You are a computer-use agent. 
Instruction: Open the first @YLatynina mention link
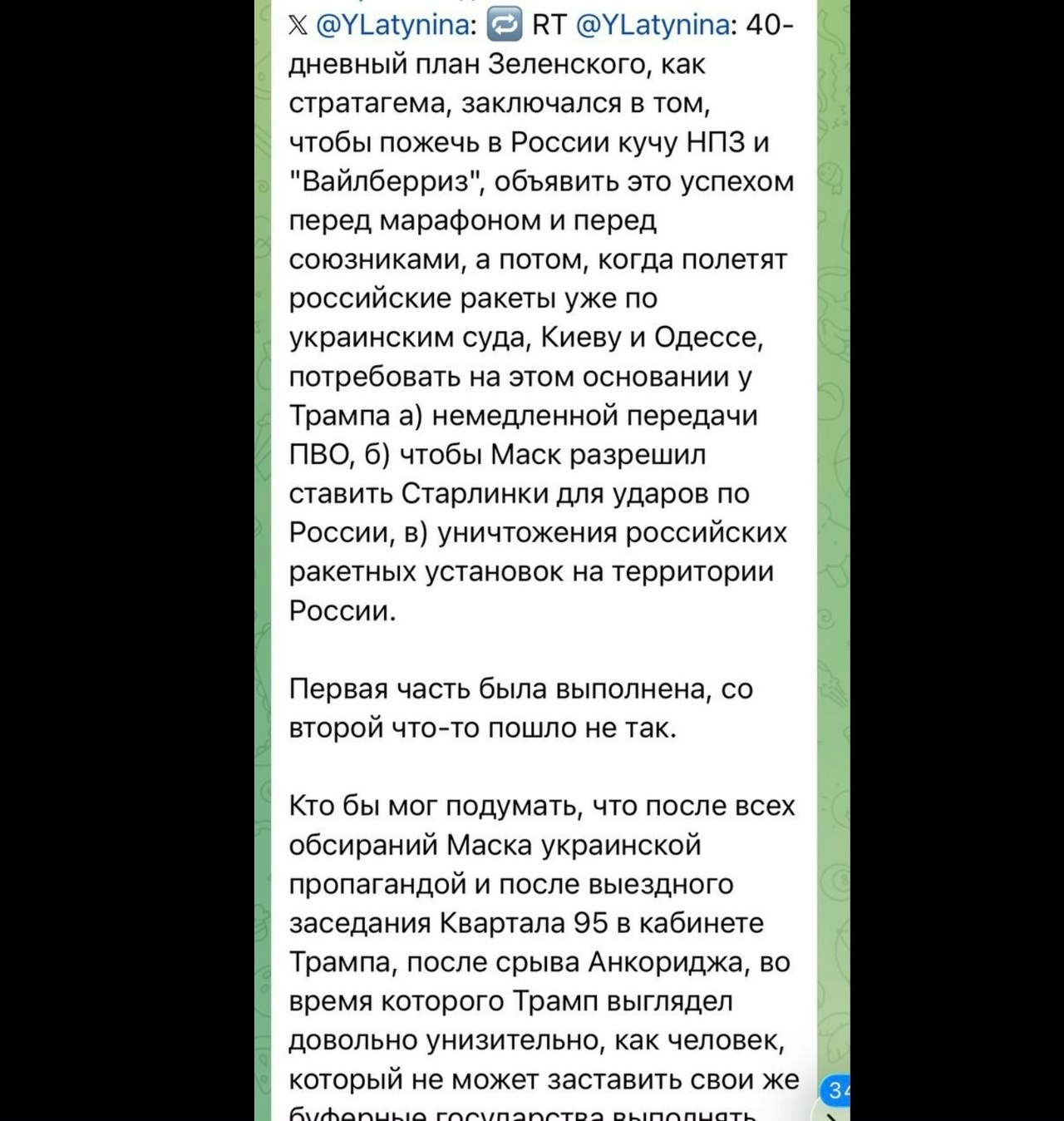[392, 25]
